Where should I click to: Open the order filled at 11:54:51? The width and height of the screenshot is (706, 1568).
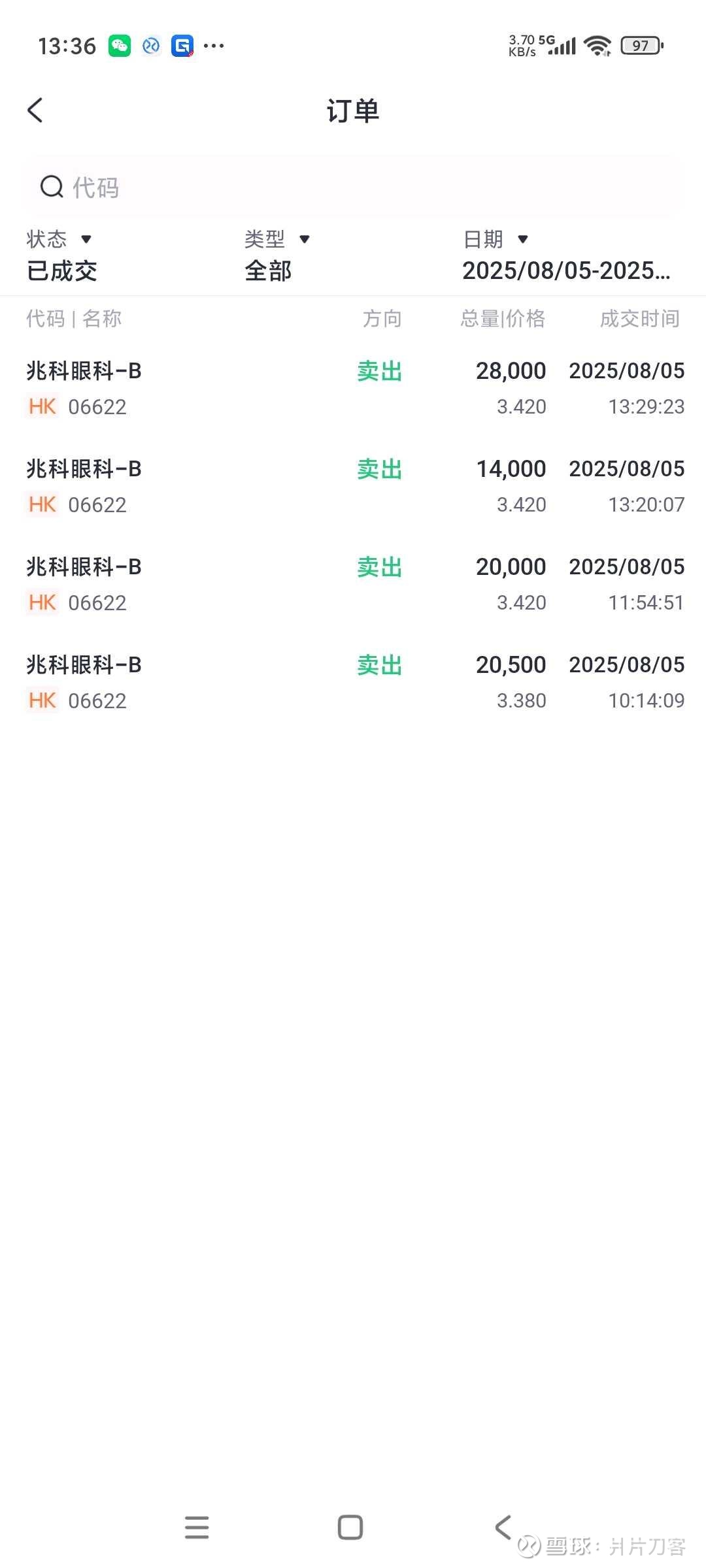(353, 584)
